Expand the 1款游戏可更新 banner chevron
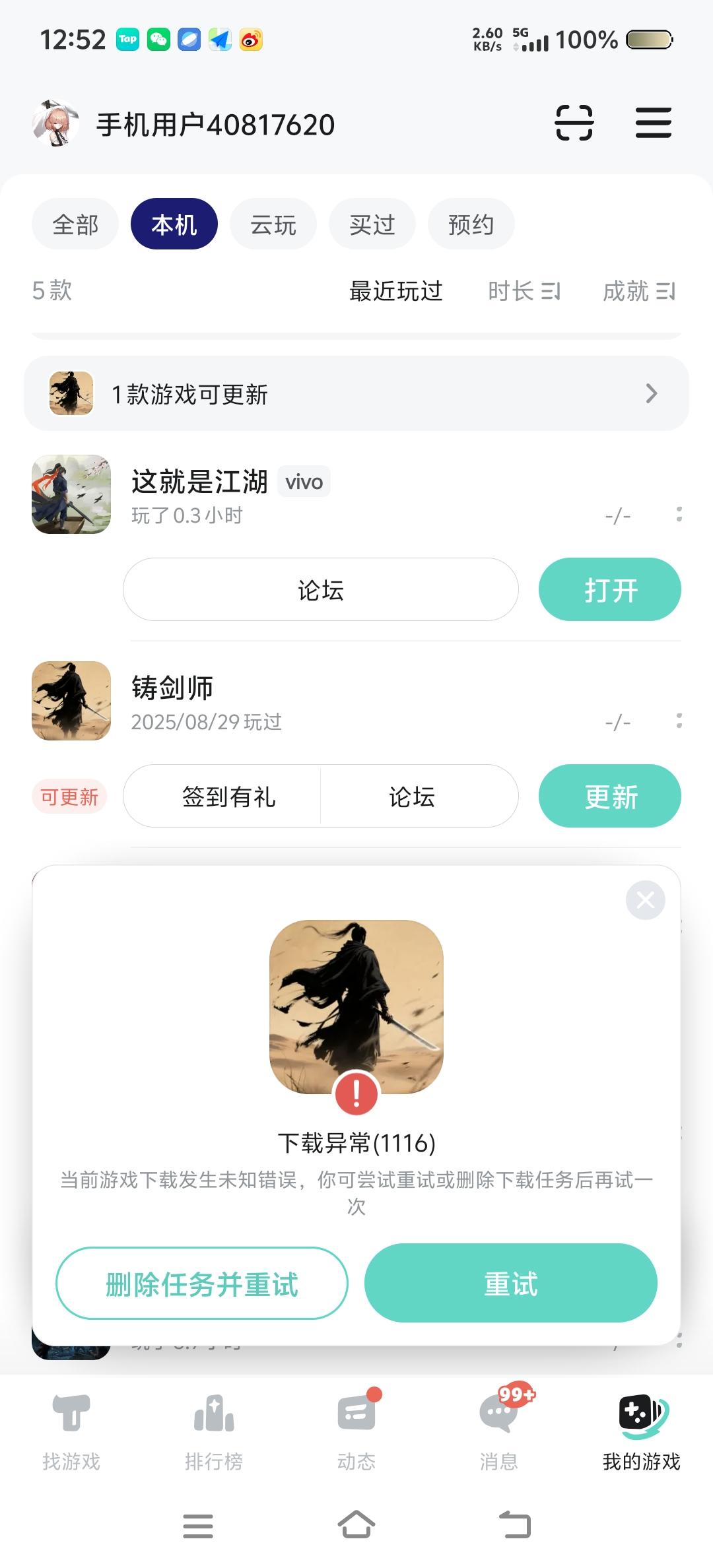Screen dimensions: 713x1568 (x=652, y=393)
